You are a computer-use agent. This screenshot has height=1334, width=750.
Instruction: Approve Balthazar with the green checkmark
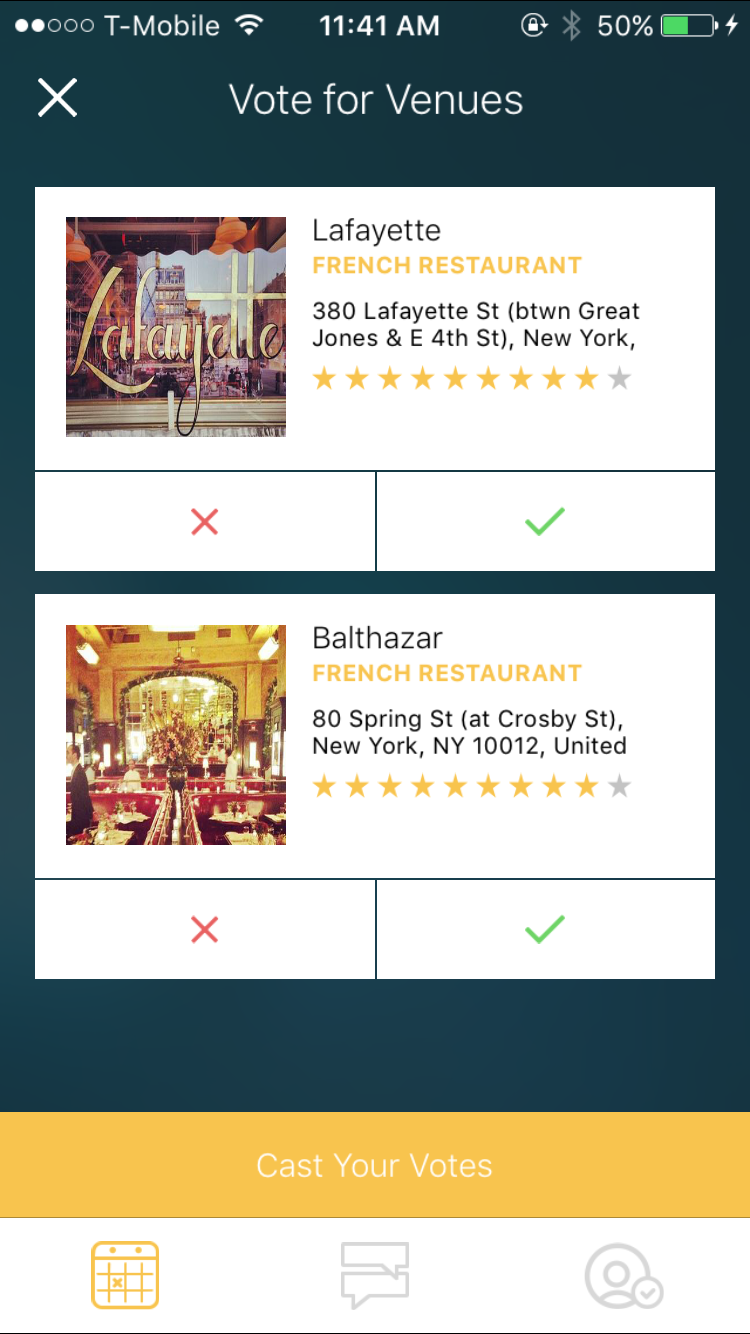coord(545,930)
